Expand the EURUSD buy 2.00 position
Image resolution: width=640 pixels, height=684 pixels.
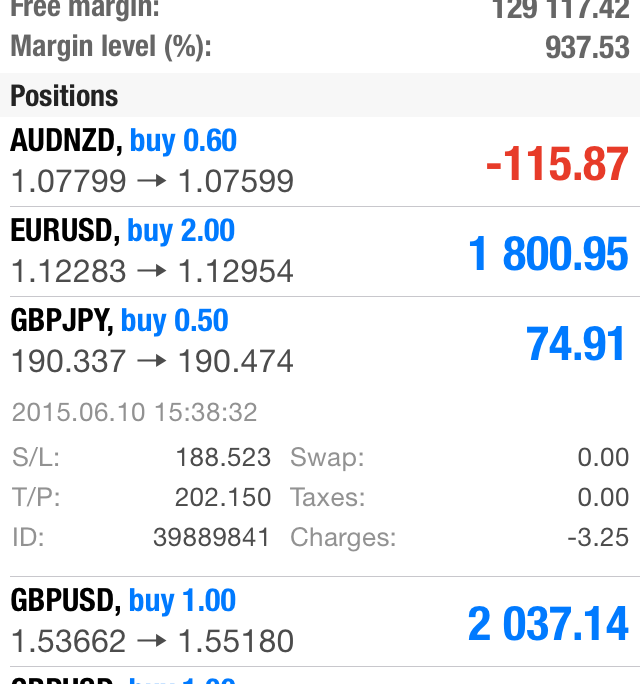(x=320, y=252)
